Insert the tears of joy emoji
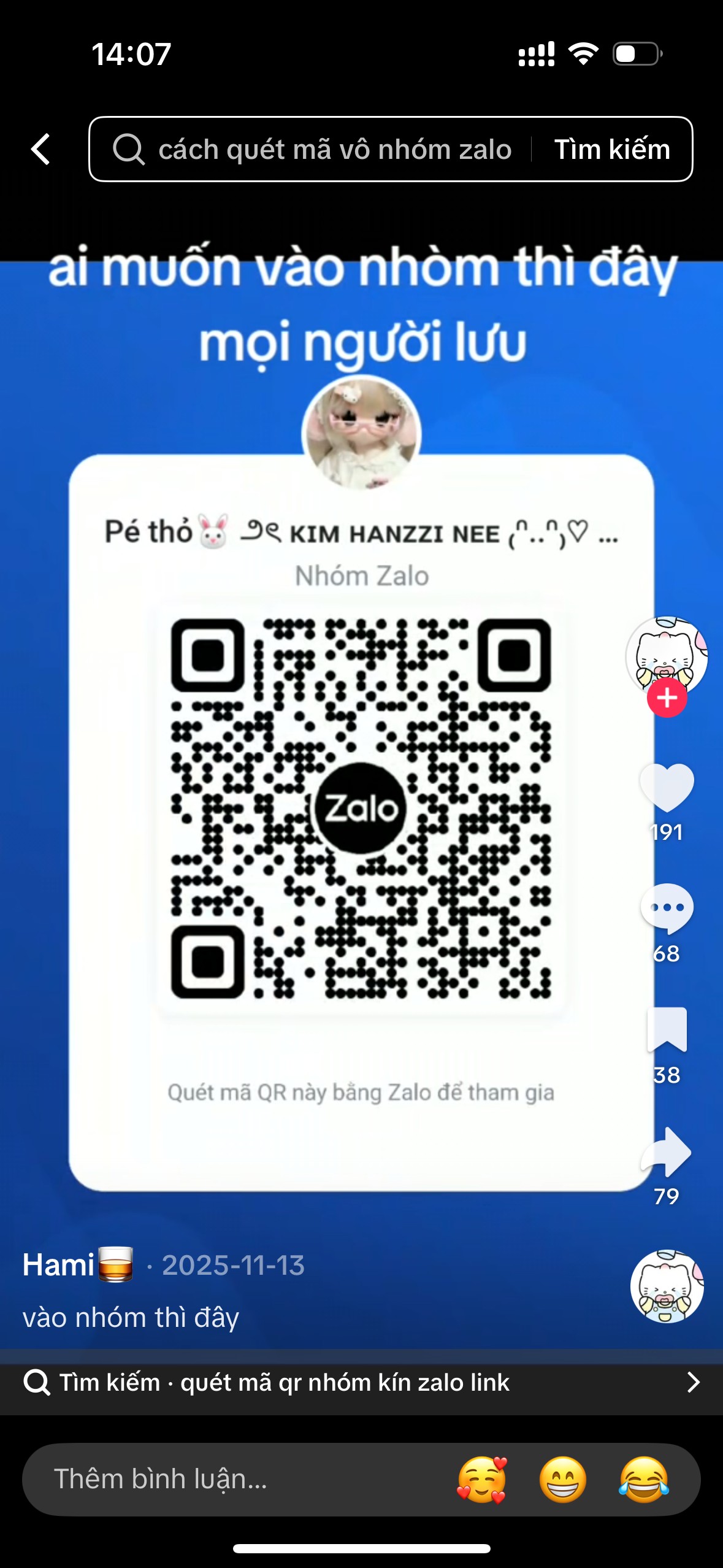The width and height of the screenshot is (723, 1568). [x=643, y=1479]
